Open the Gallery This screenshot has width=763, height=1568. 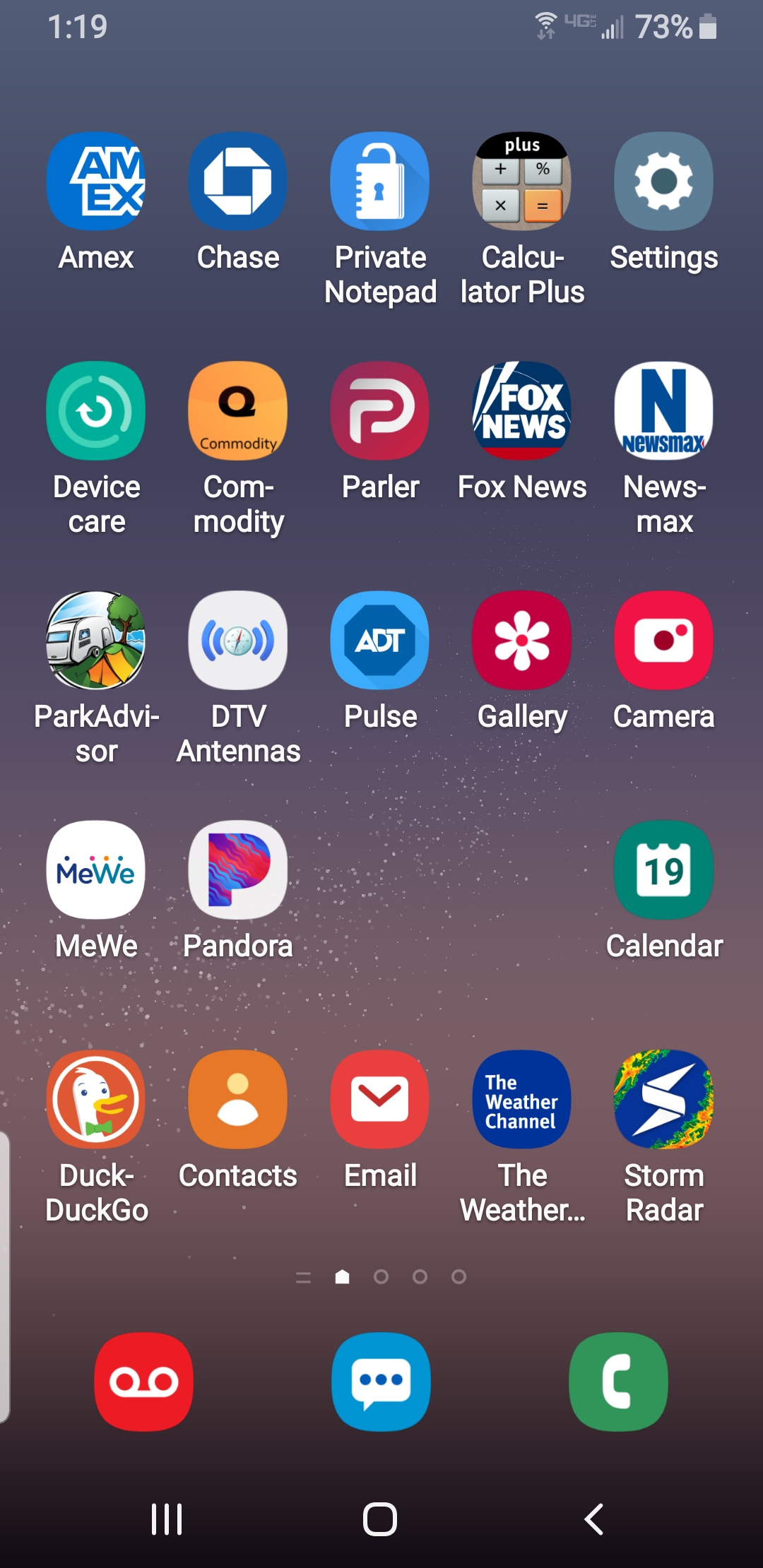tap(522, 641)
